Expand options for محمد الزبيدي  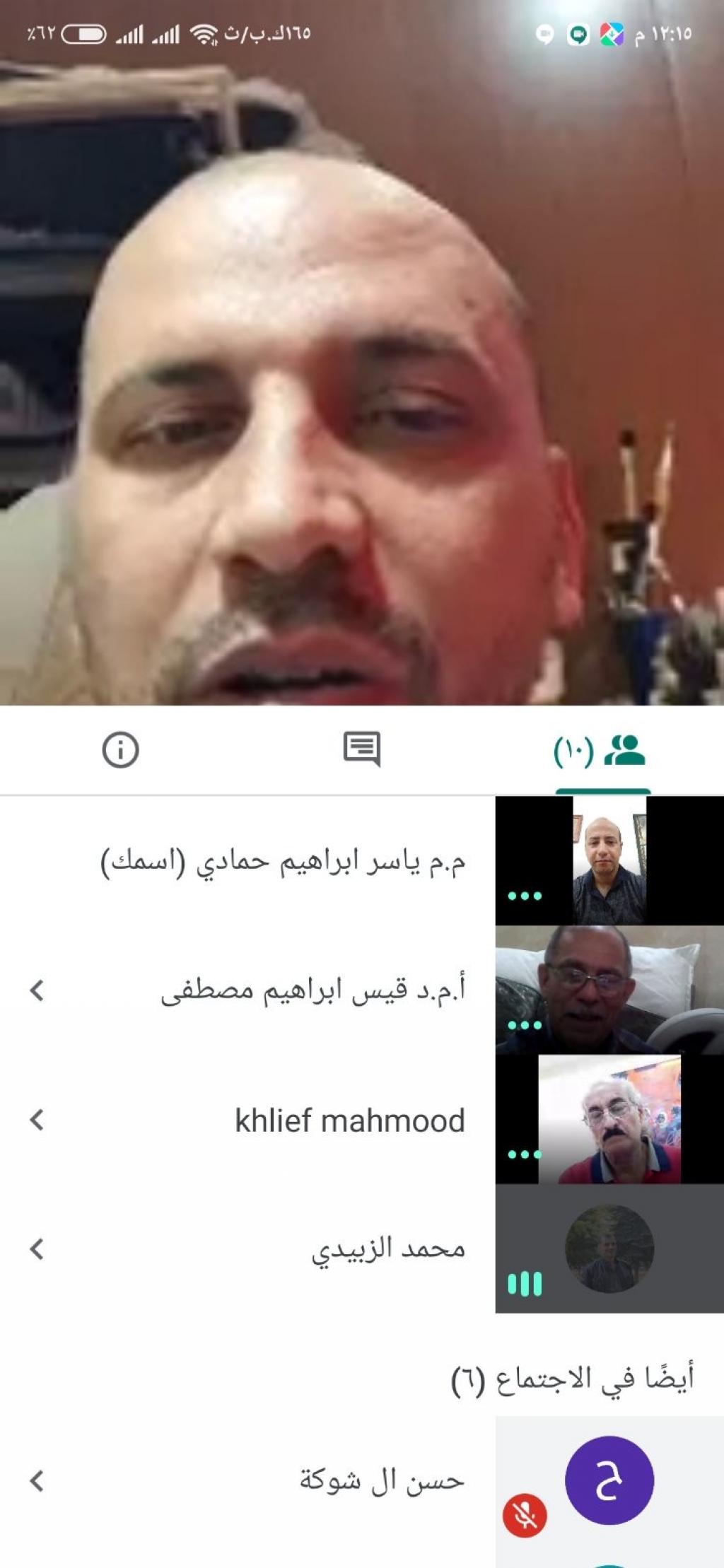click(37, 1249)
